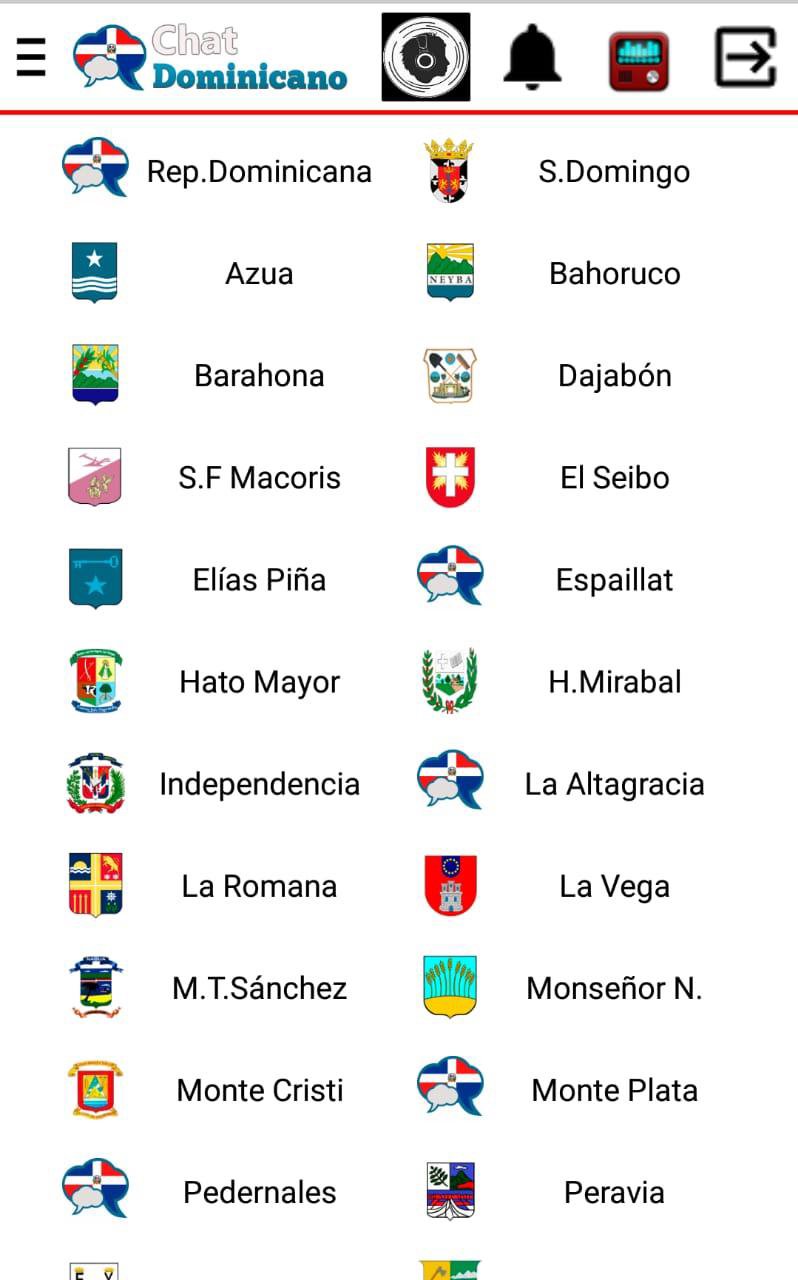This screenshot has height=1280, width=798.
Task: Enter the Rep.Dominicana chat room
Action: (x=258, y=171)
